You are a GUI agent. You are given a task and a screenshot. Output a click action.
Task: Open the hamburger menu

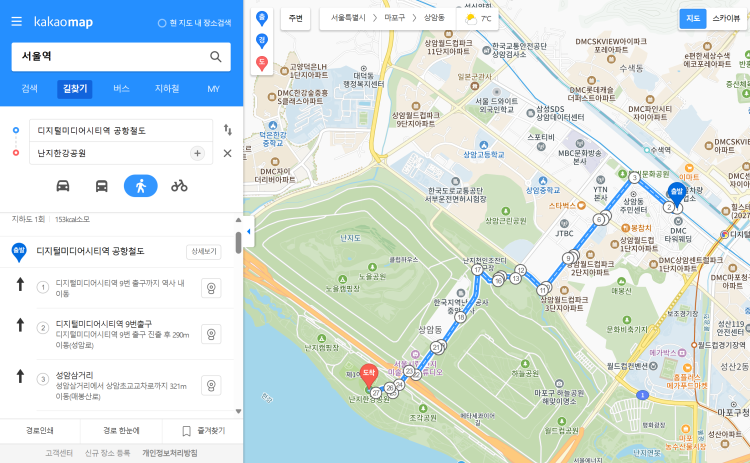[x=17, y=22]
